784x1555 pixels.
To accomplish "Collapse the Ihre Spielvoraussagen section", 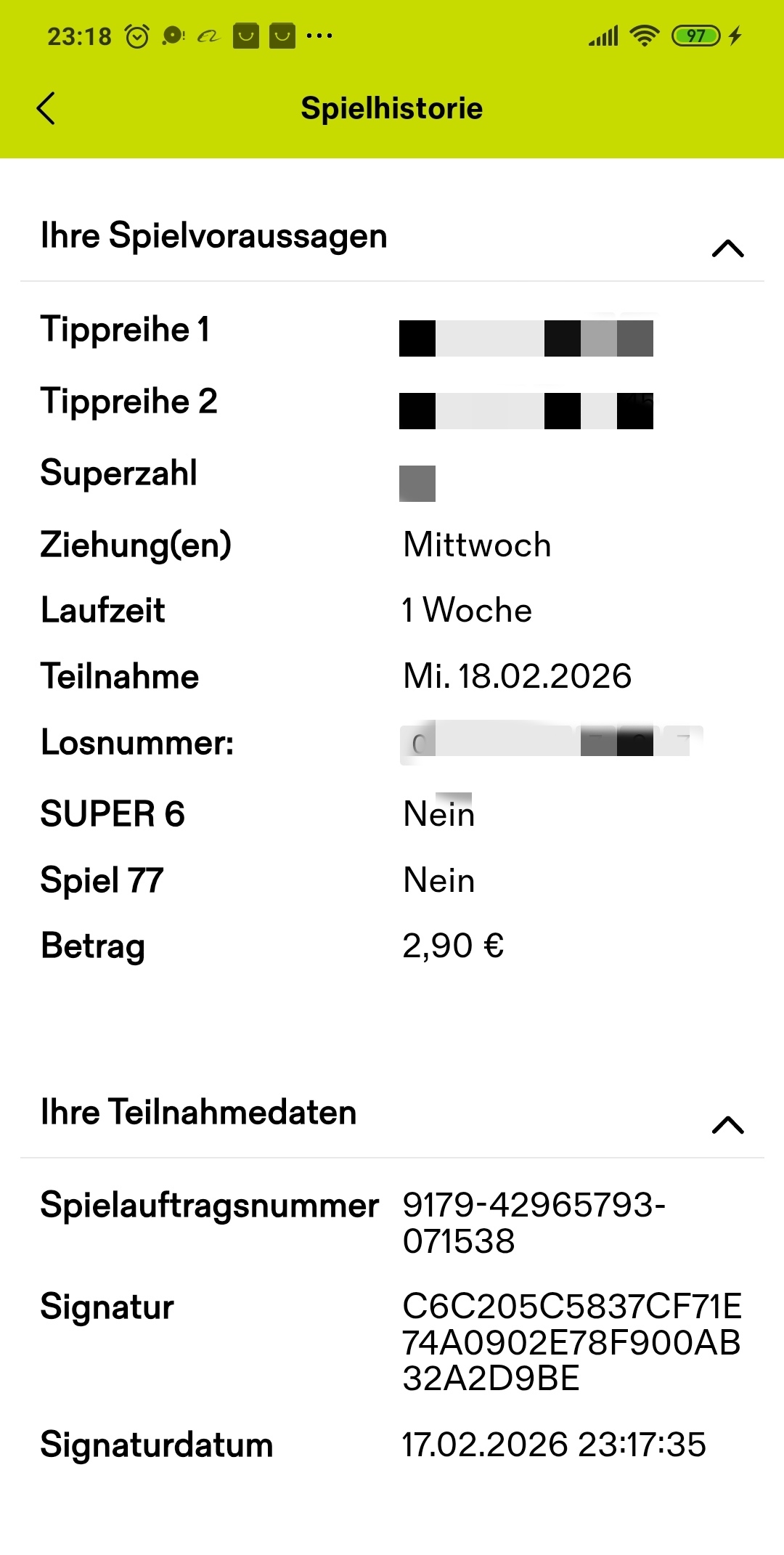I will [x=728, y=248].
